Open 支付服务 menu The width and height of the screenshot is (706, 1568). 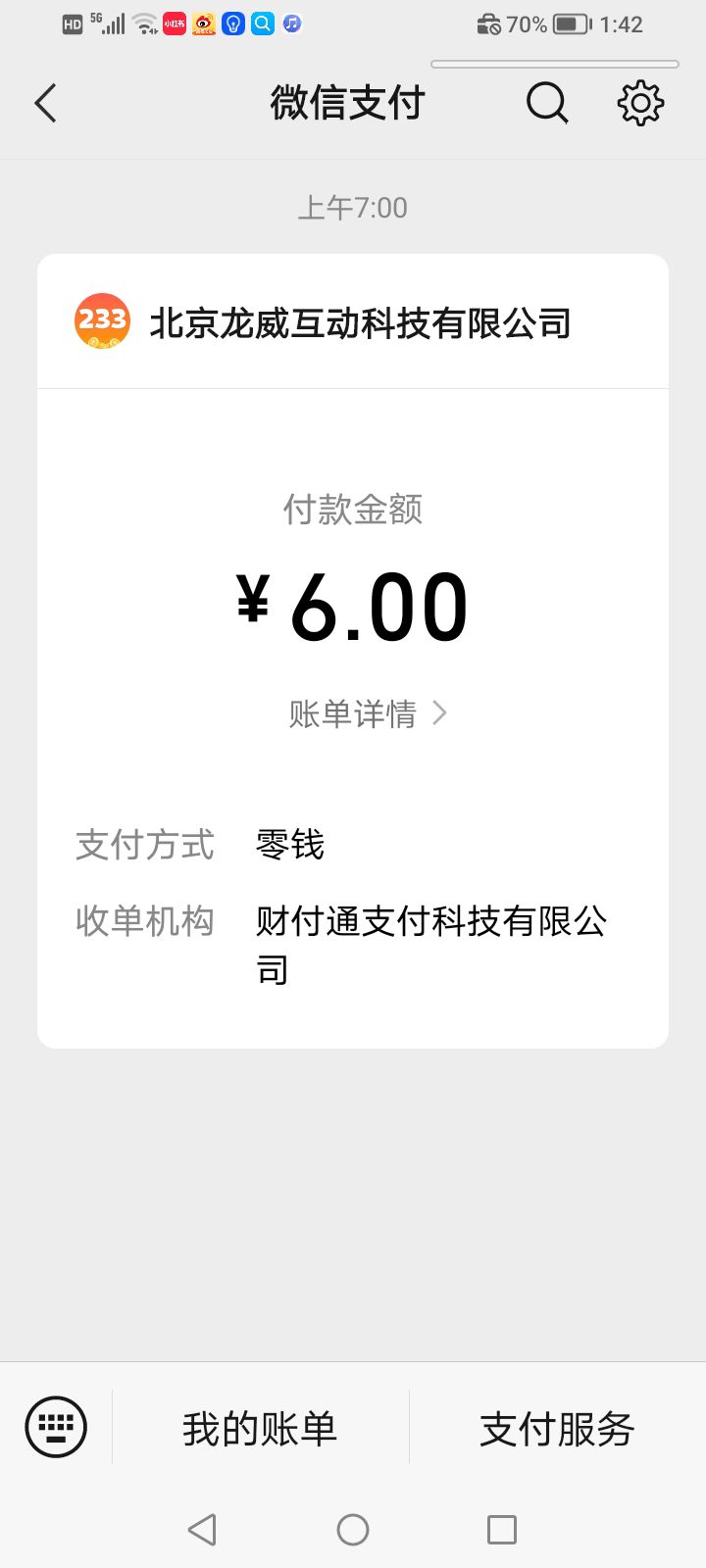(x=557, y=1429)
